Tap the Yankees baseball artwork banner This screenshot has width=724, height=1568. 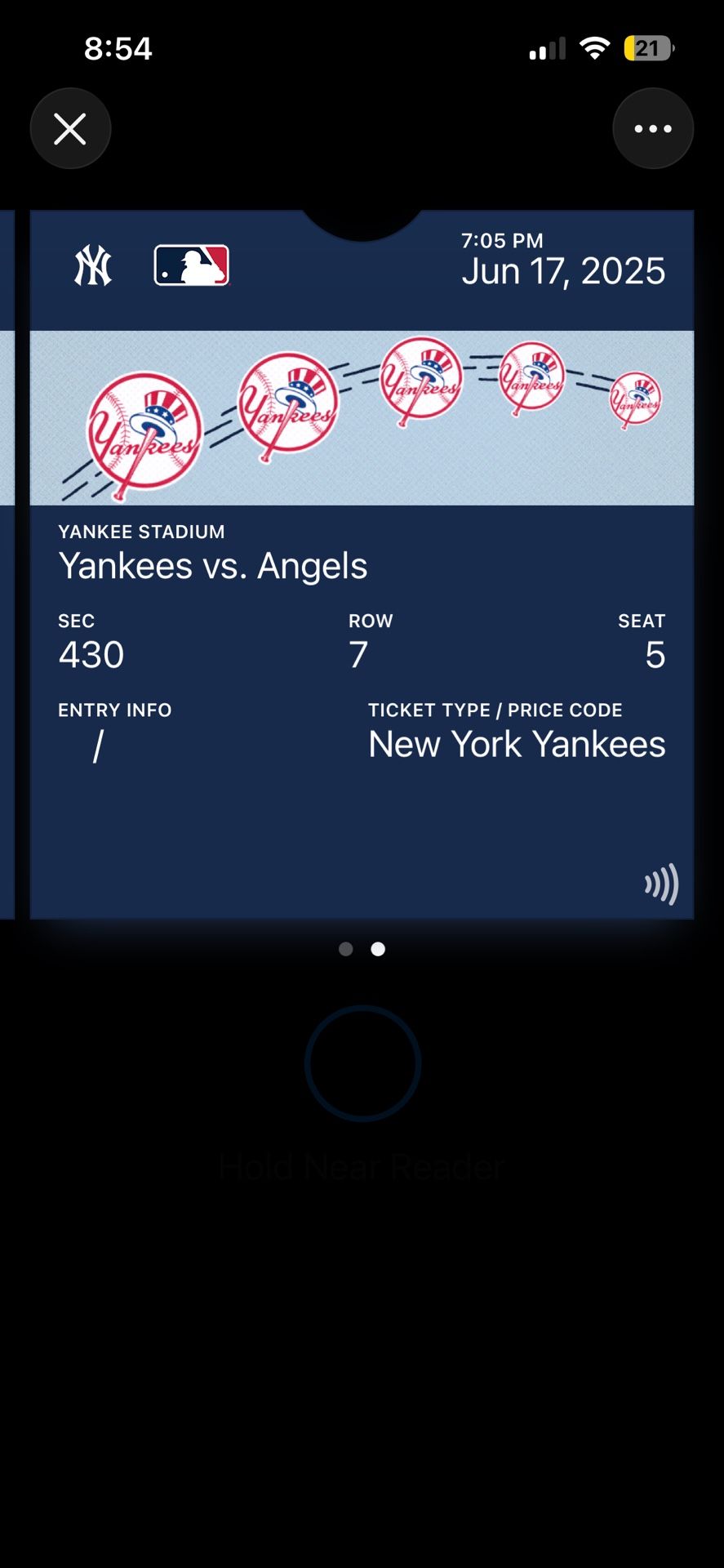[x=362, y=418]
